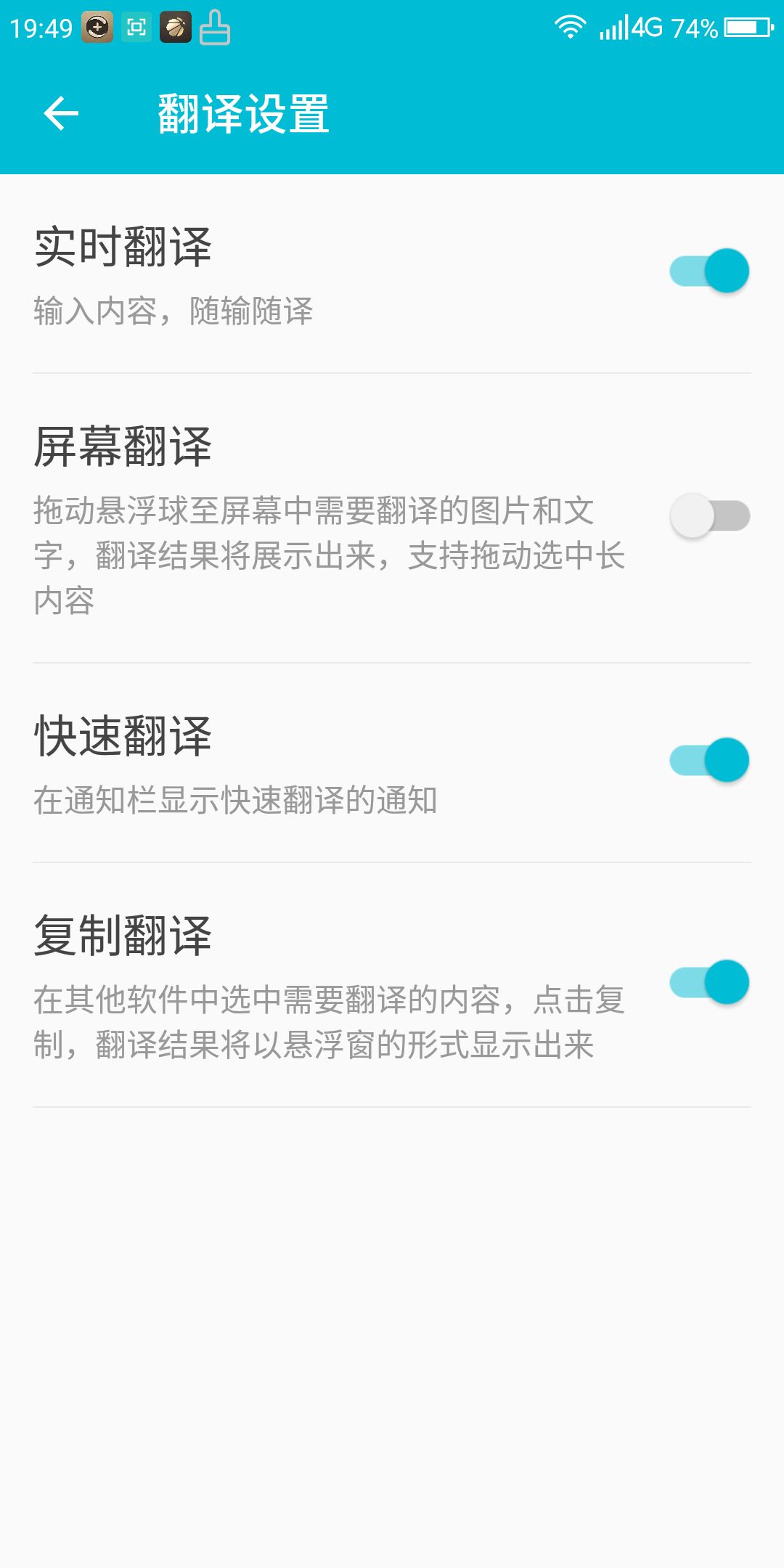Image resolution: width=784 pixels, height=1568 pixels.
Task: Select the 屏幕翻译 setting row
Action: pos(123,443)
